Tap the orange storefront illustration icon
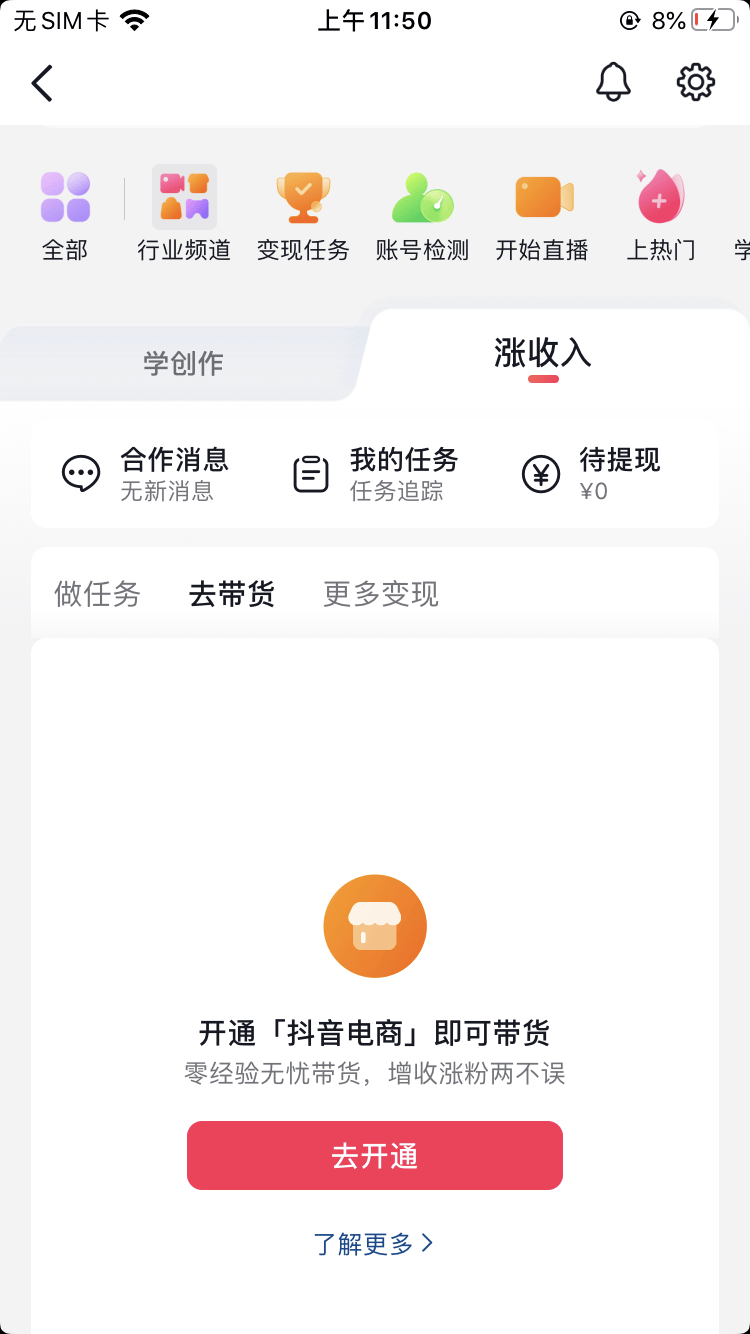 pos(375,925)
